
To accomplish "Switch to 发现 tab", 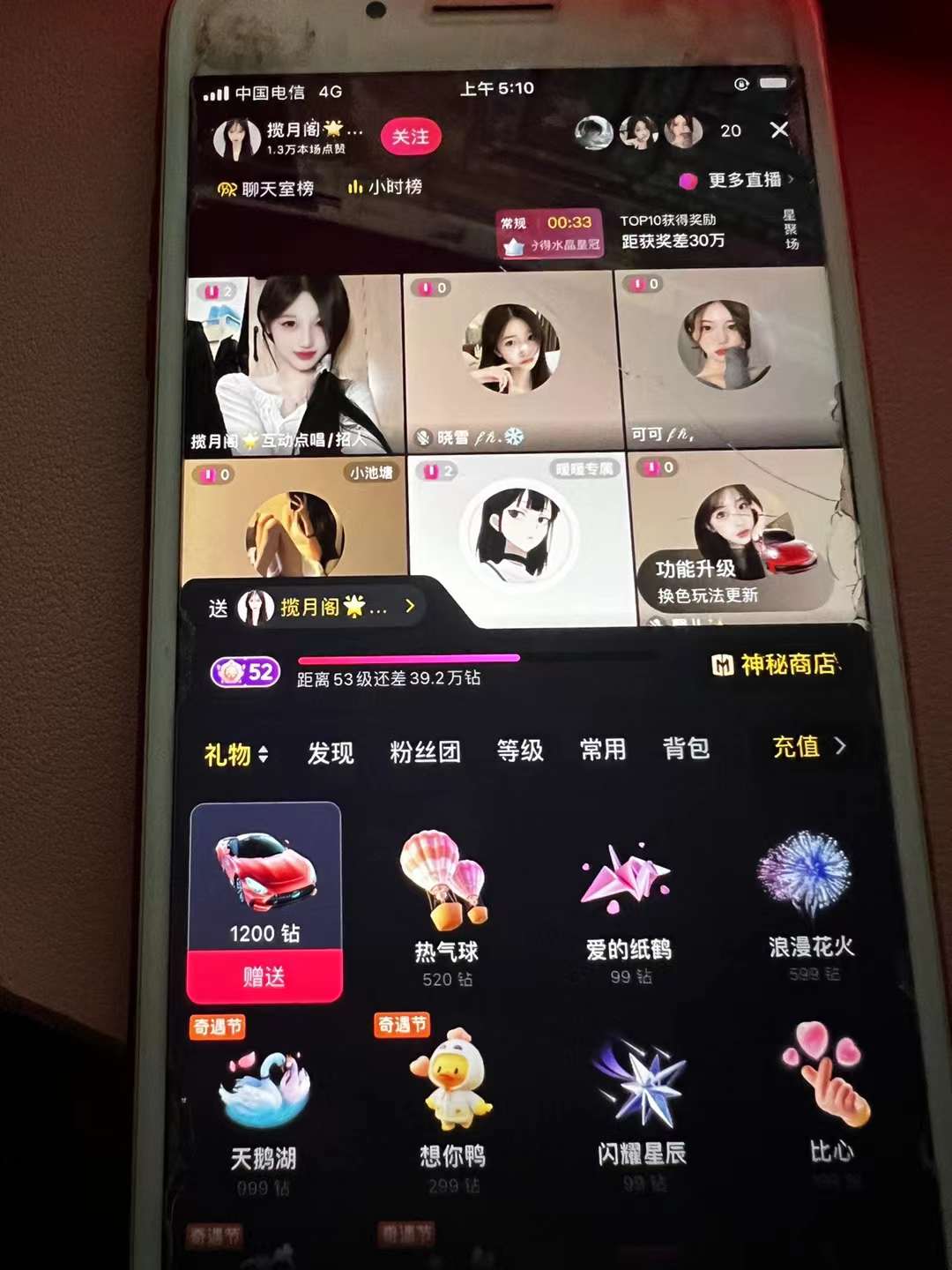I will pyautogui.click(x=331, y=752).
